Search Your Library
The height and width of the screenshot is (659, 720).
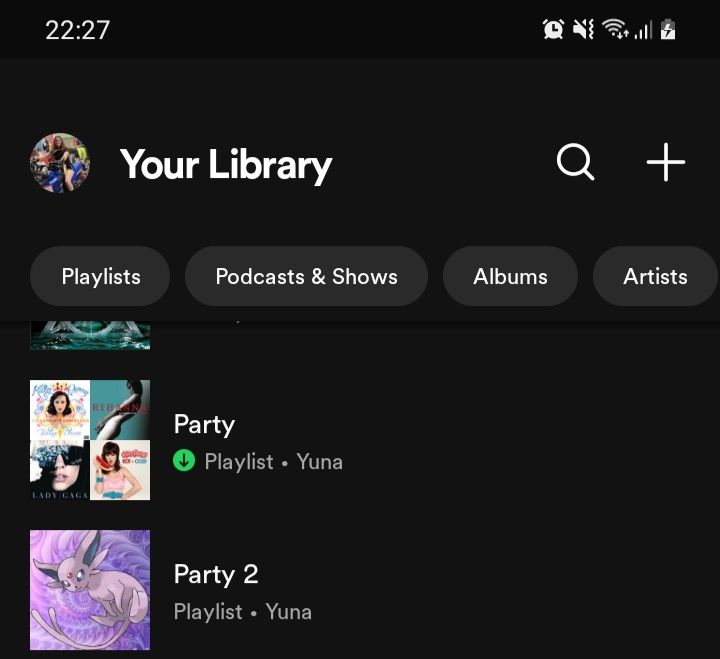[575, 162]
